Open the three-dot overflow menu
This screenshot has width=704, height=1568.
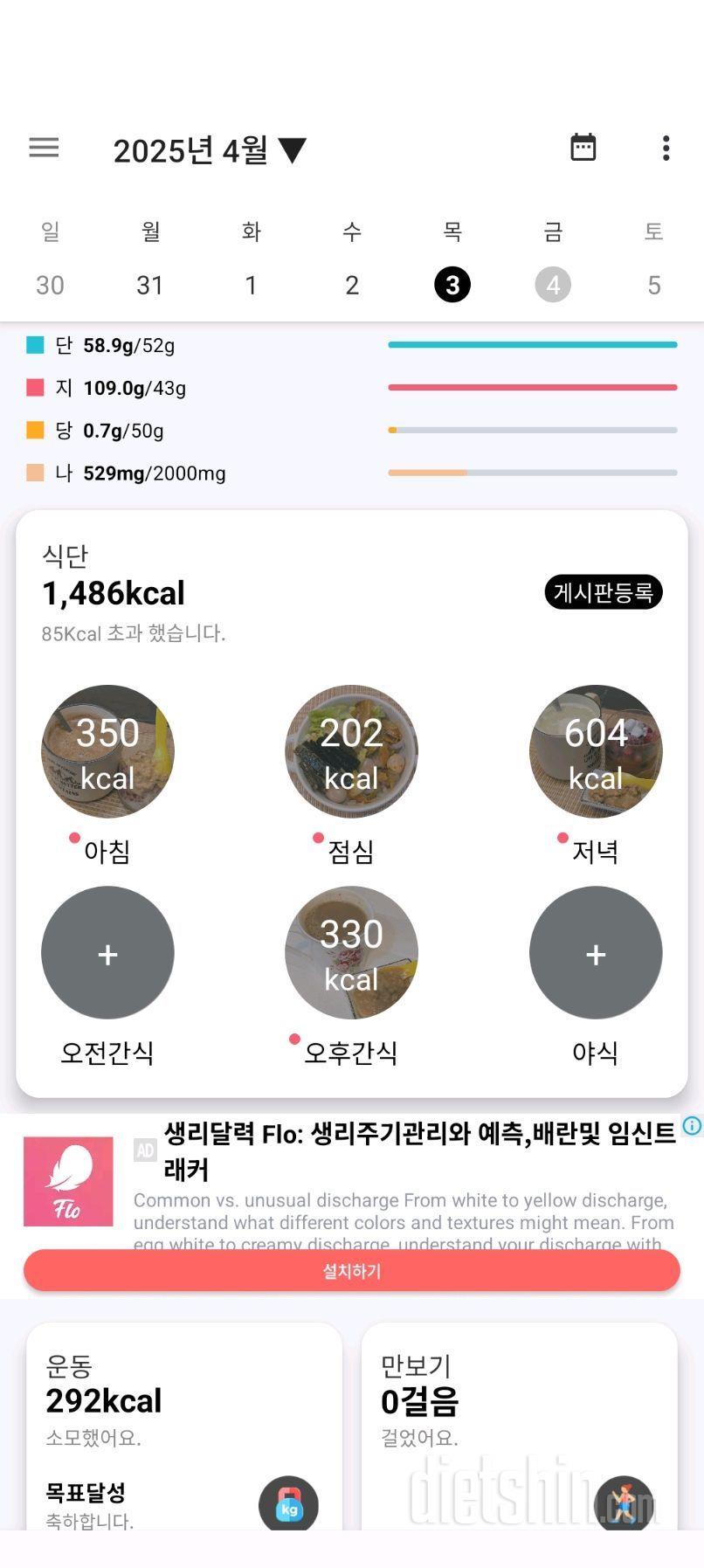[x=666, y=149]
